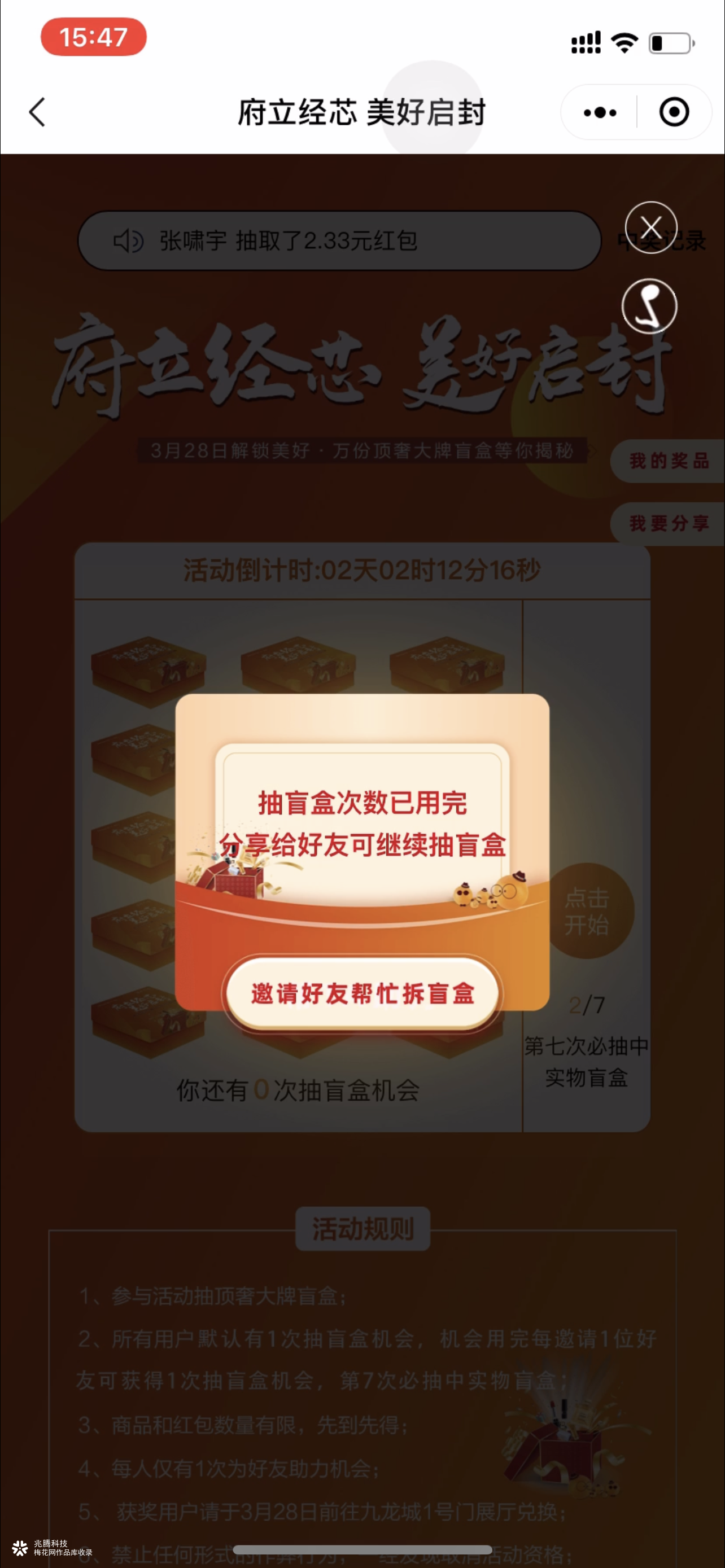Dismiss the popup with the X button
Screen dimensions: 725x1568
point(650,227)
